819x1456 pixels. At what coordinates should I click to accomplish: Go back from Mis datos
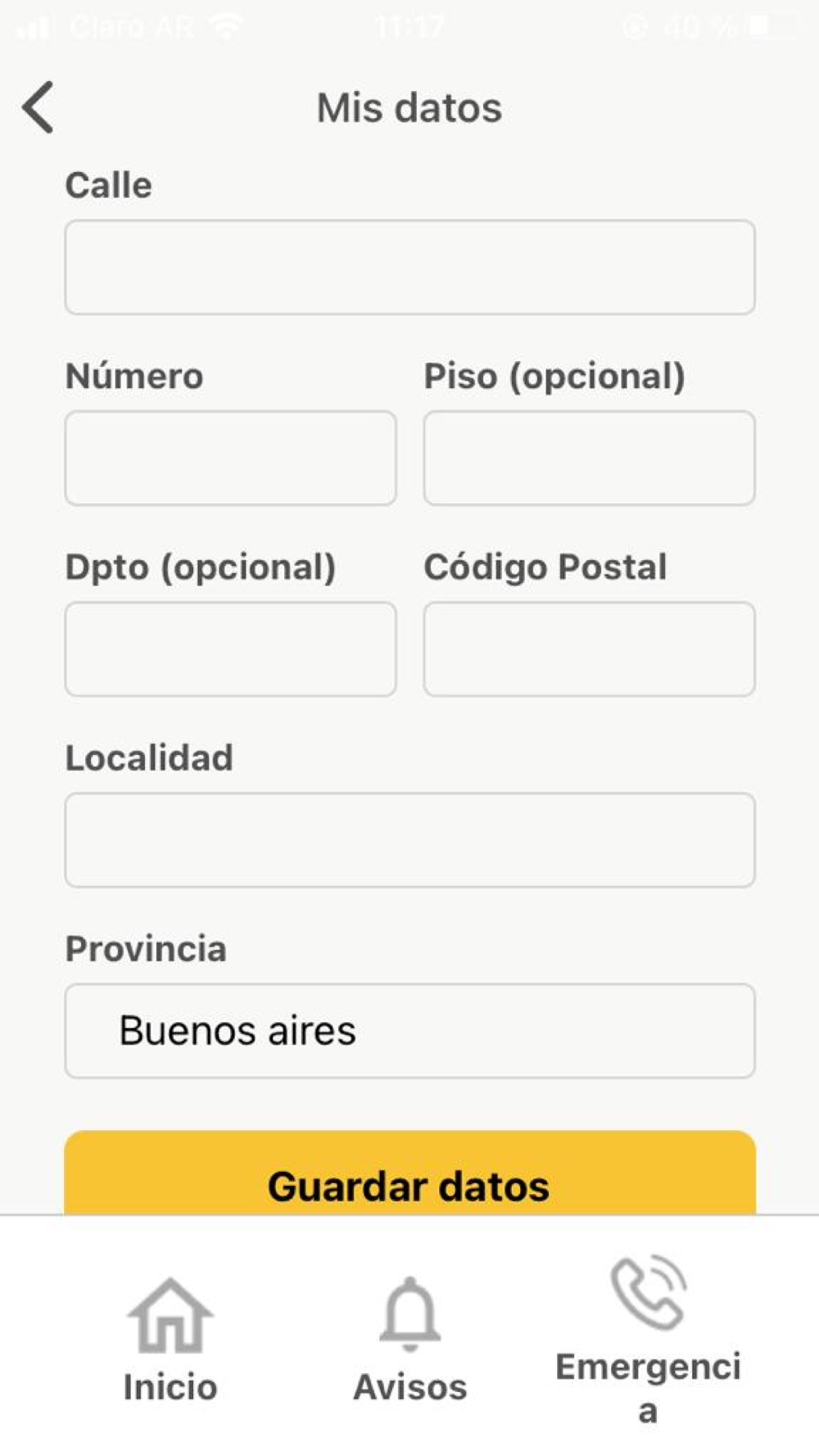click(38, 107)
